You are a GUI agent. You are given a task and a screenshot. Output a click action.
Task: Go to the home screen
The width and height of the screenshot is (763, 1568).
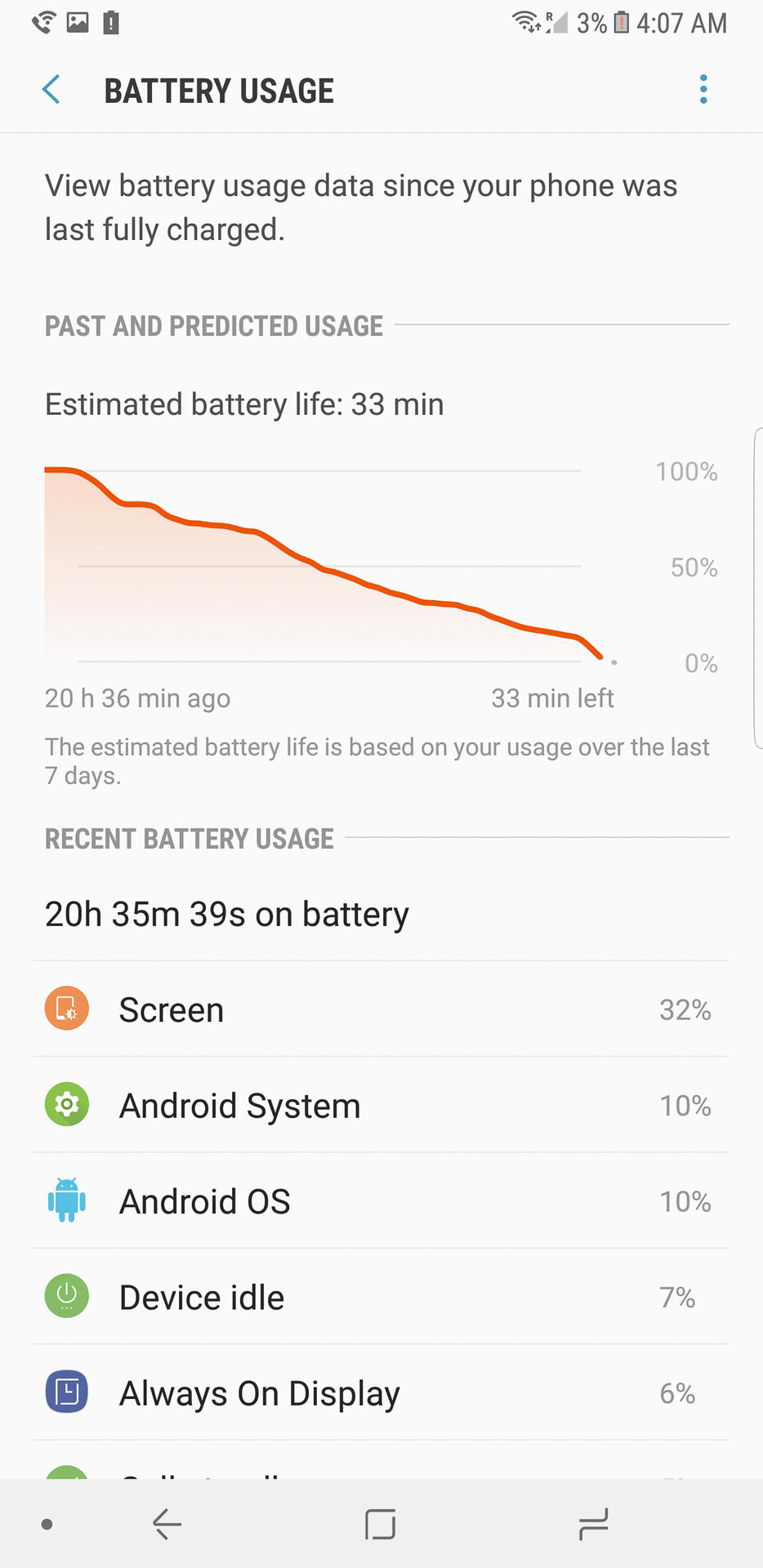[x=381, y=1524]
